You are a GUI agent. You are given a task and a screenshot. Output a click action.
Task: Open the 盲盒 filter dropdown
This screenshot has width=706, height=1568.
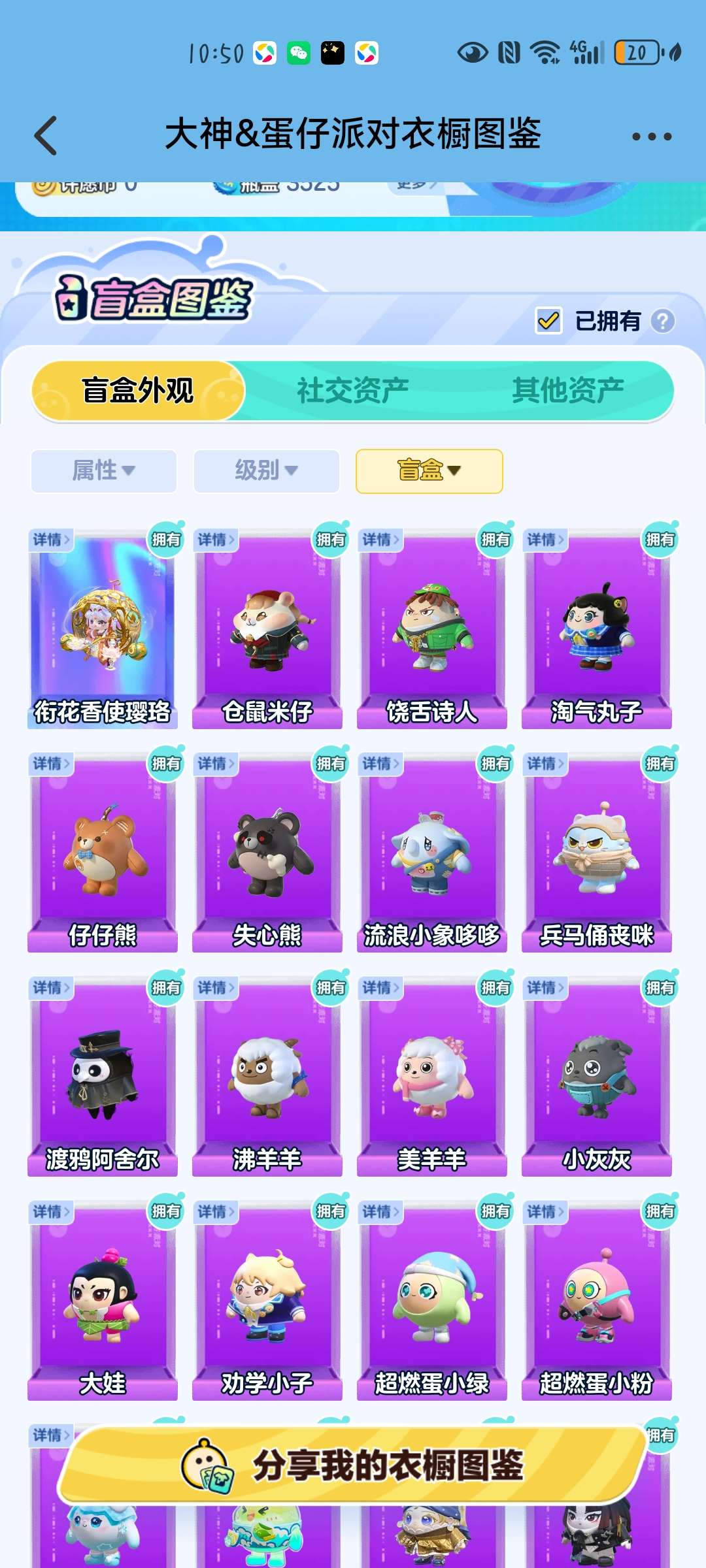click(x=429, y=470)
